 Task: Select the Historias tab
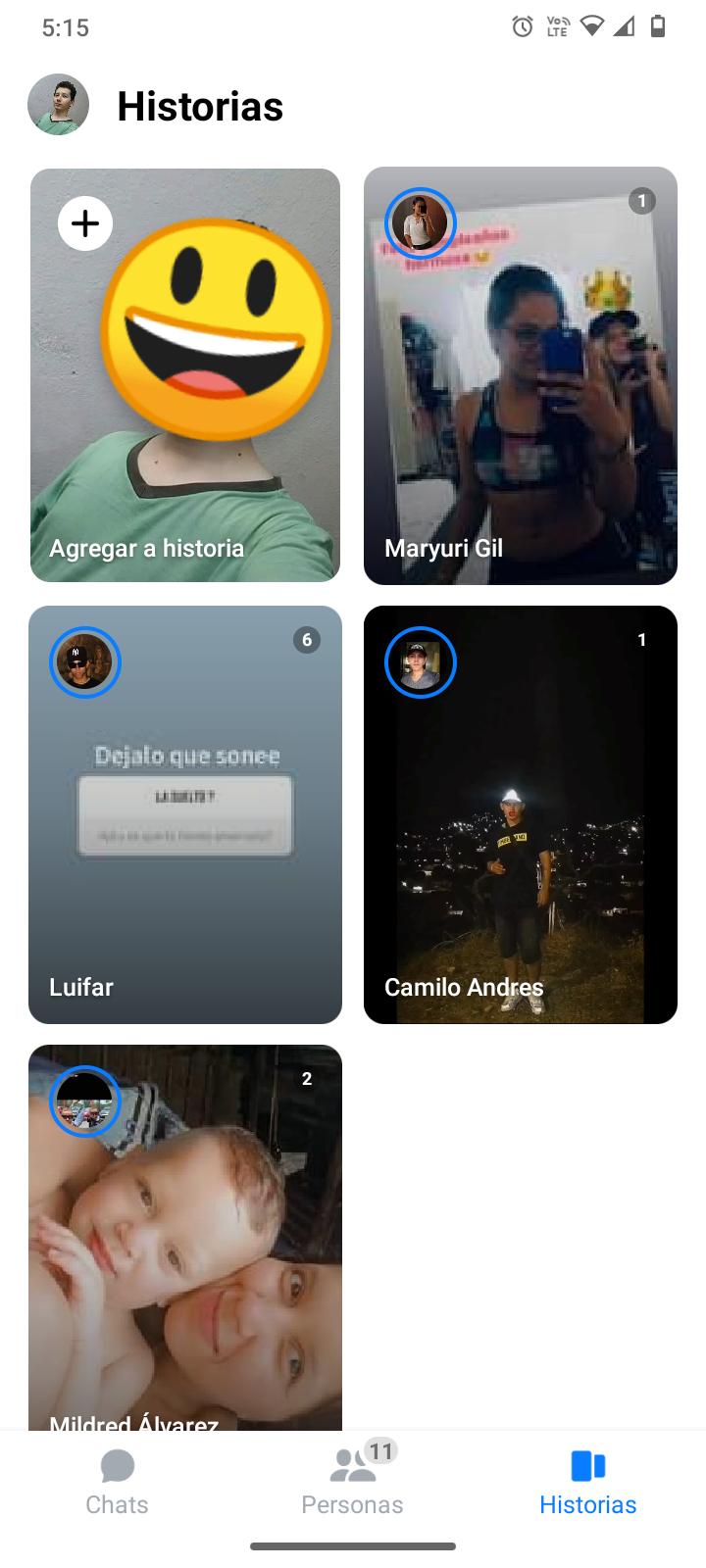point(587,1482)
